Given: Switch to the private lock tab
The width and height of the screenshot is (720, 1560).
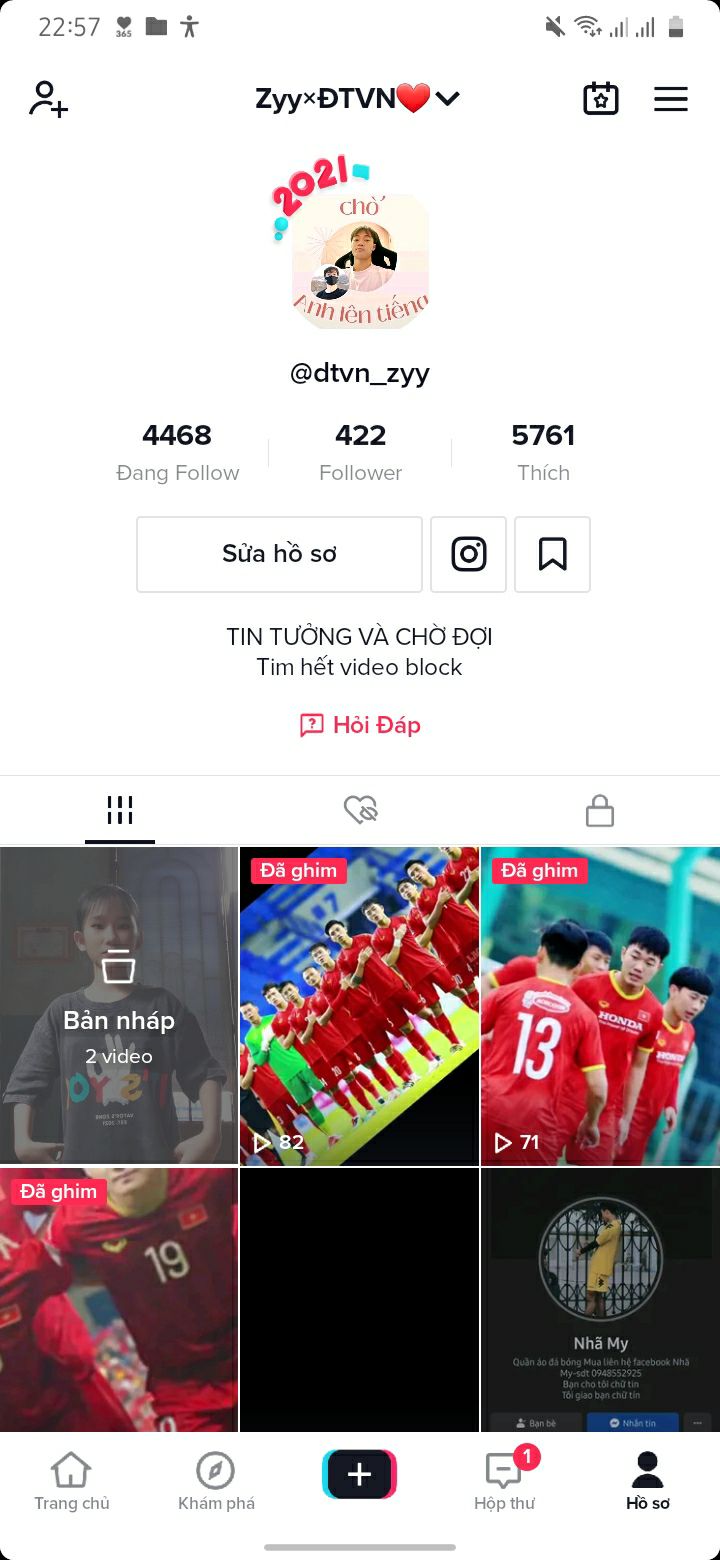Looking at the screenshot, I should pyautogui.click(x=599, y=810).
